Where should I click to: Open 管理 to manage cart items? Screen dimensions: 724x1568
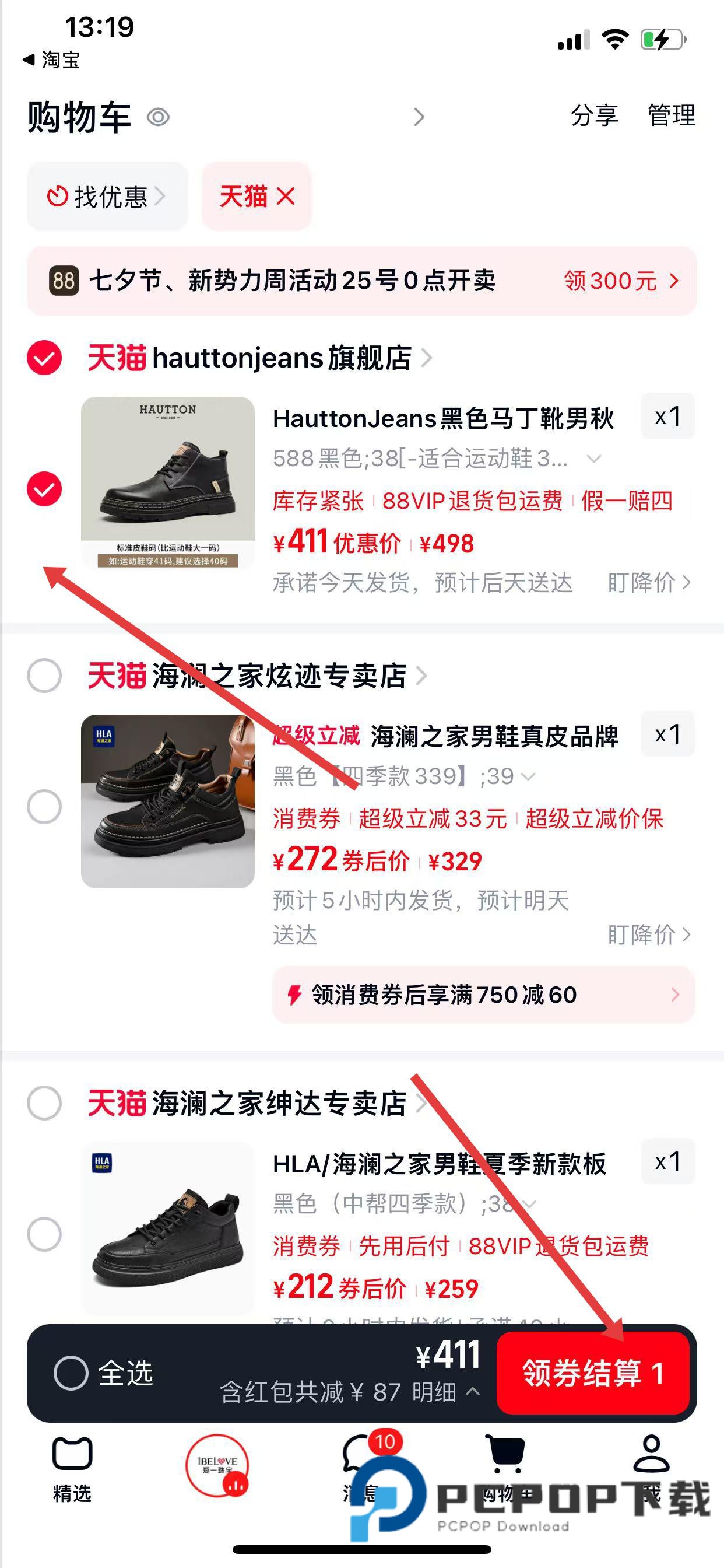click(x=671, y=116)
